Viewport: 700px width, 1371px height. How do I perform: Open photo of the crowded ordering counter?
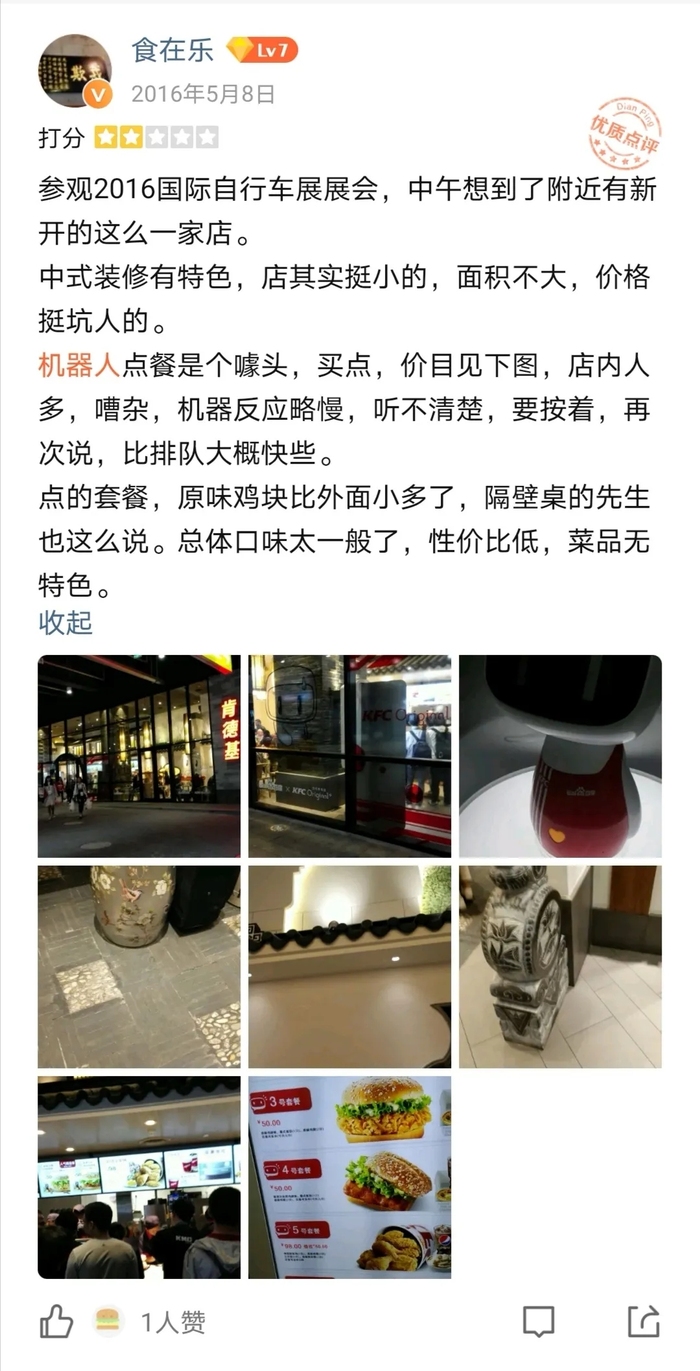(139, 1177)
